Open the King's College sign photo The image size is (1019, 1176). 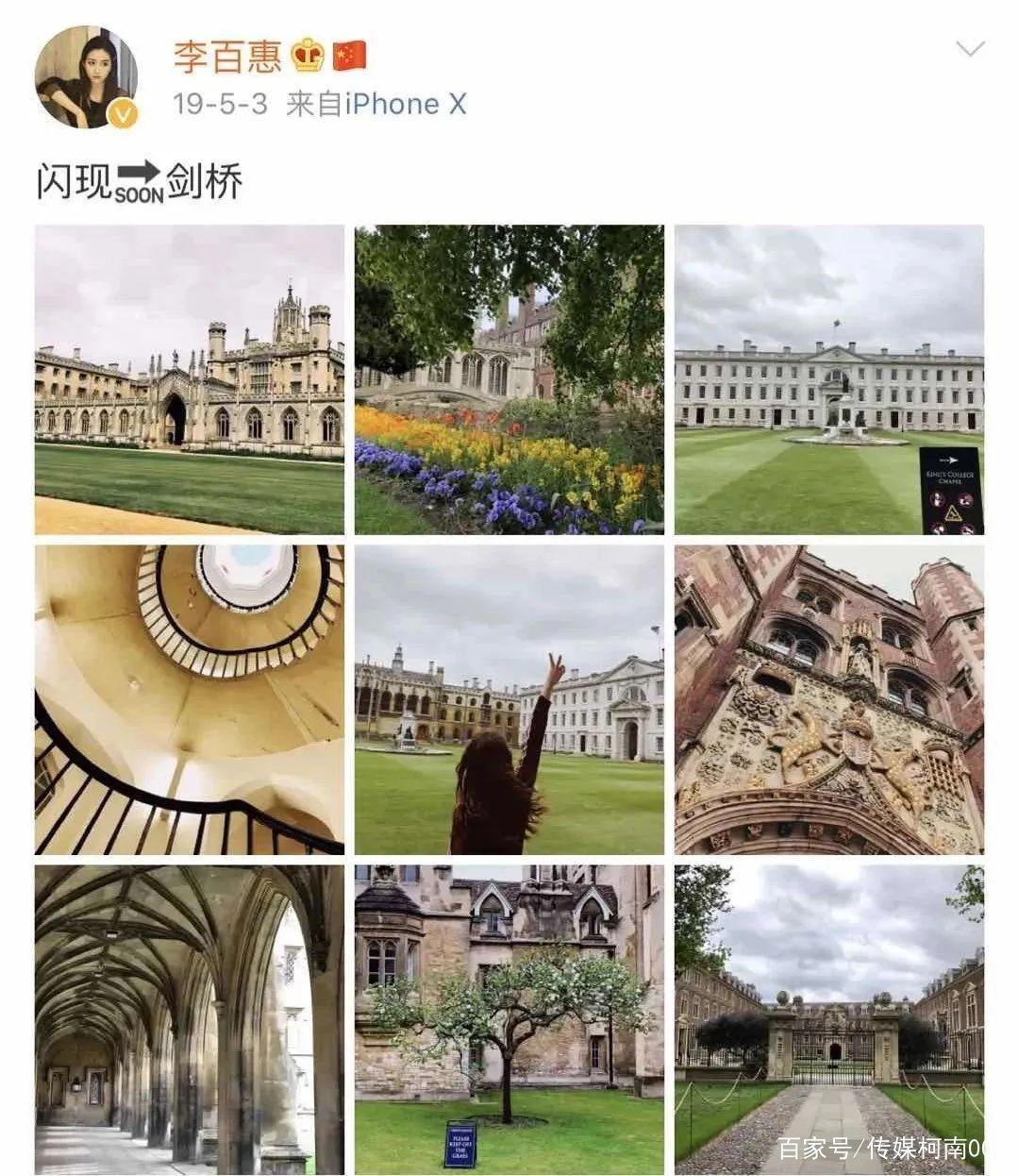pyautogui.click(x=828, y=379)
